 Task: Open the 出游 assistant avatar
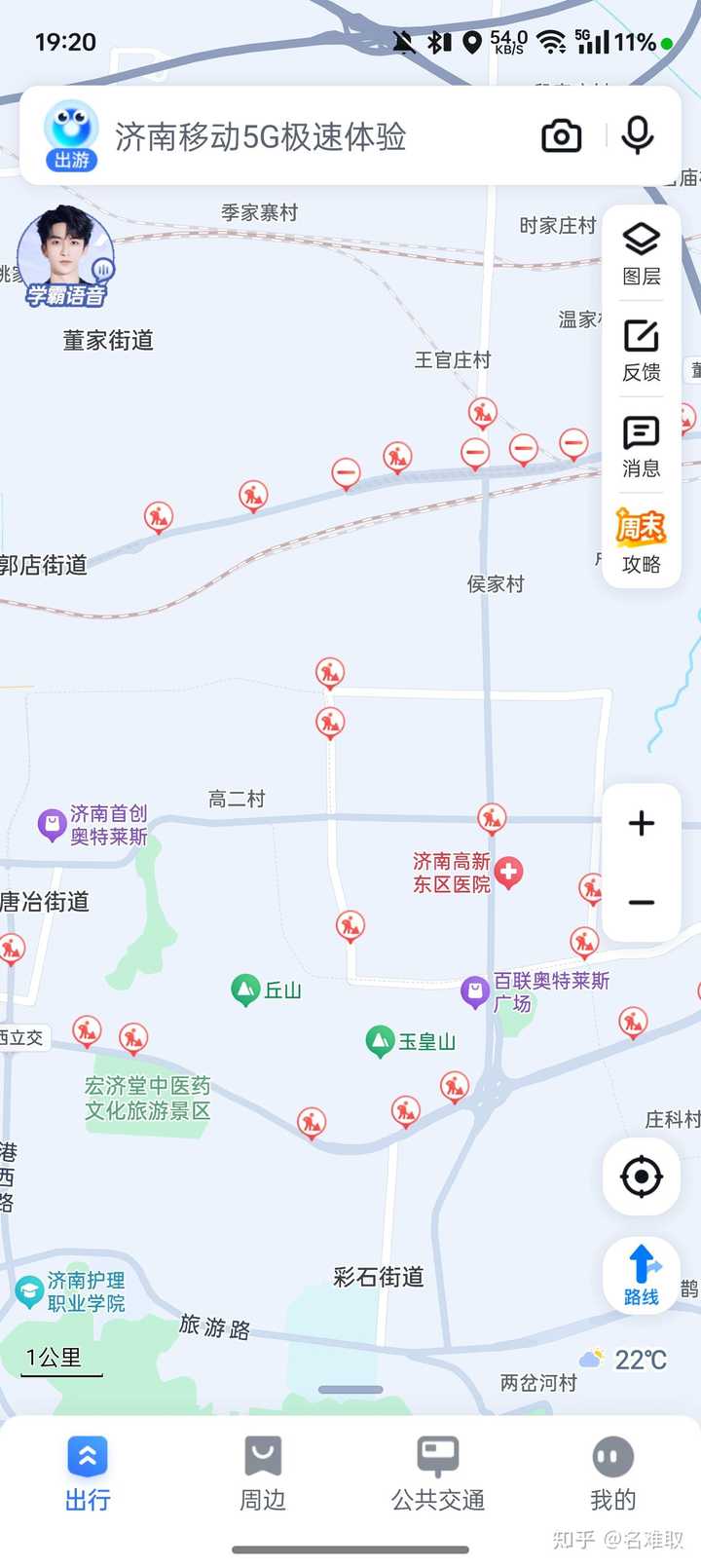71,136
